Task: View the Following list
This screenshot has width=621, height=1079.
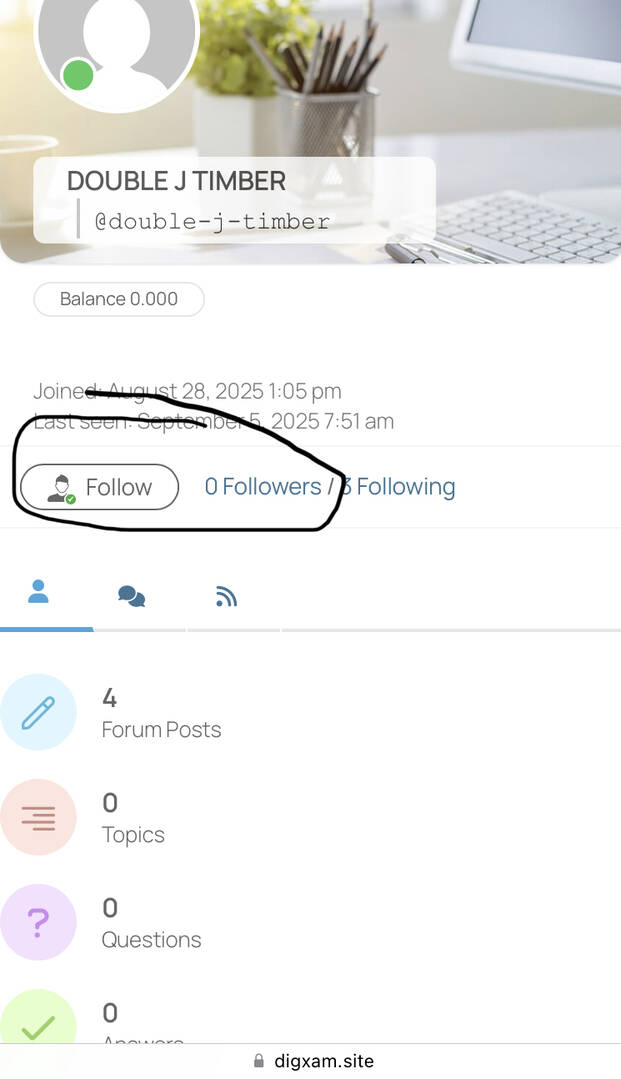Action: (399, 487)
